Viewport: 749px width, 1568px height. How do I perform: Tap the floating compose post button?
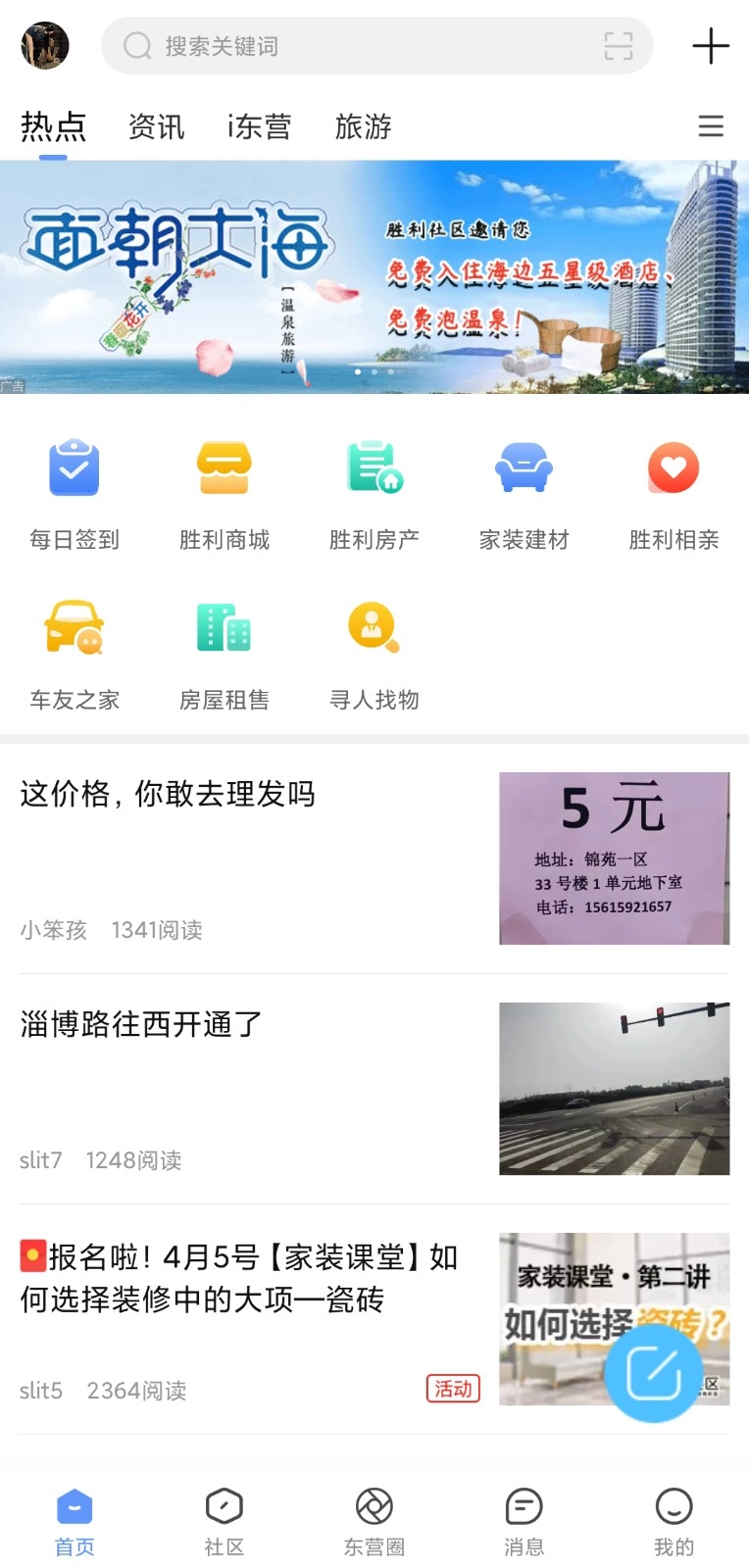tap(652, 1371)
